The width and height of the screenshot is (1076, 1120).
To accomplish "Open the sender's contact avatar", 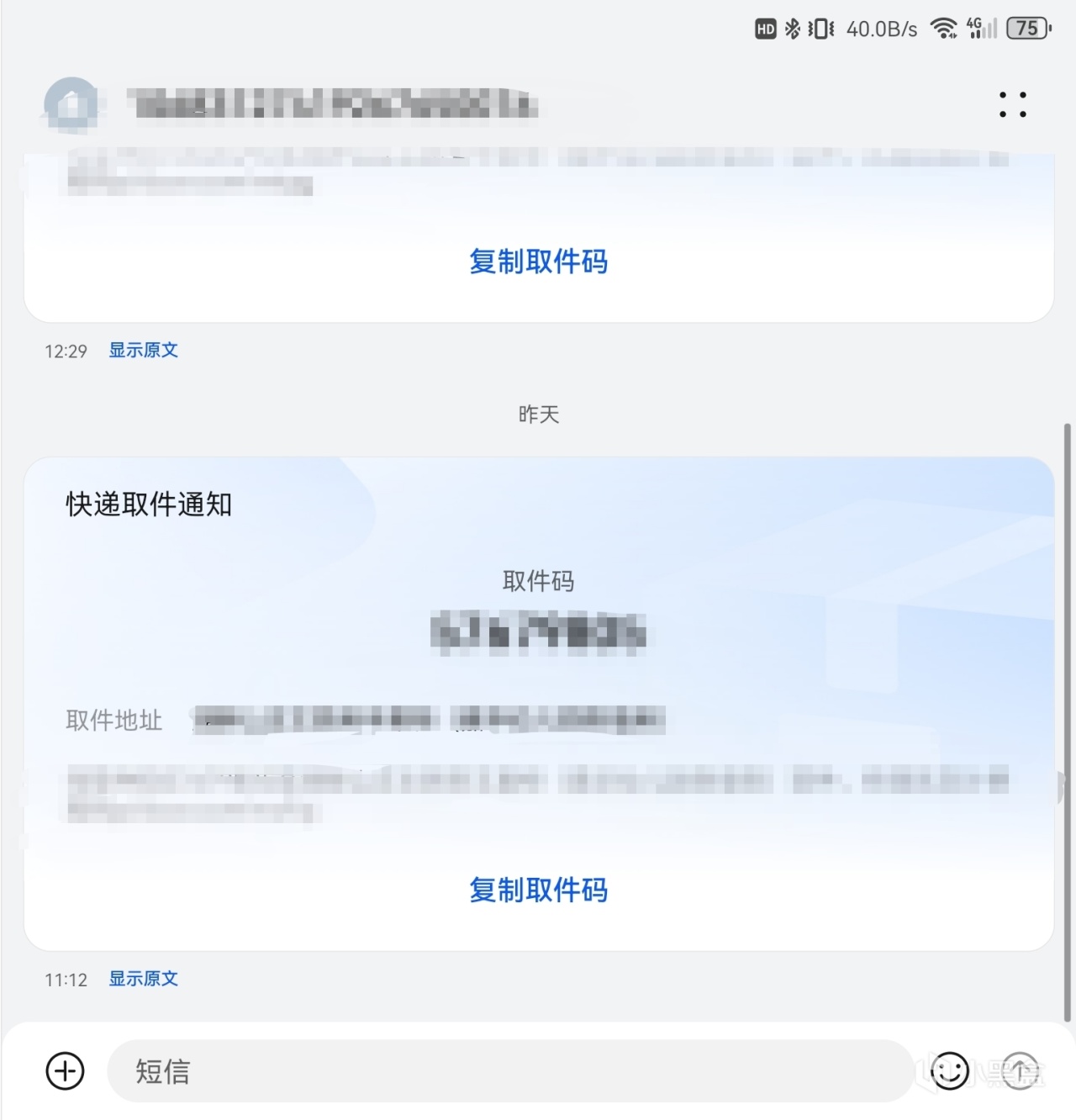I will (71, 105).
